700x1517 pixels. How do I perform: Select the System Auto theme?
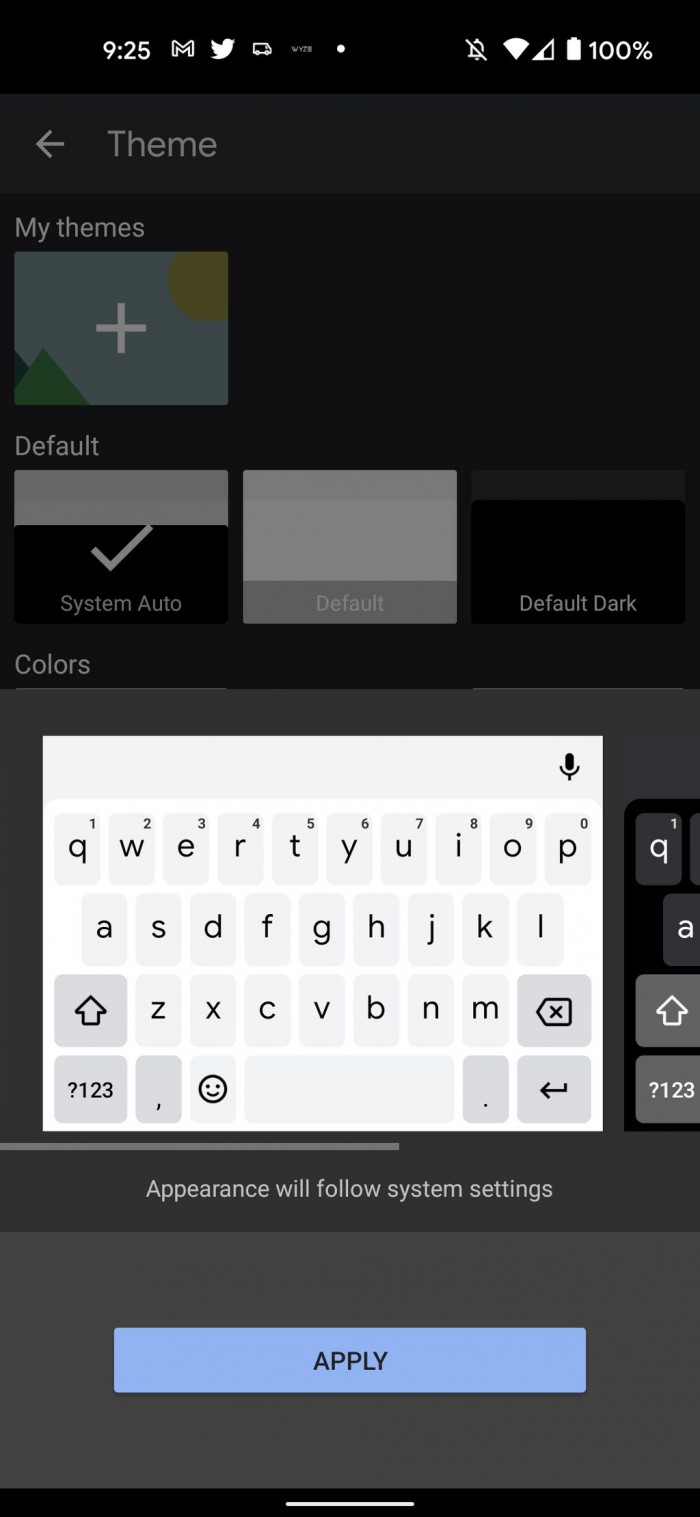[x=121, y=547]
